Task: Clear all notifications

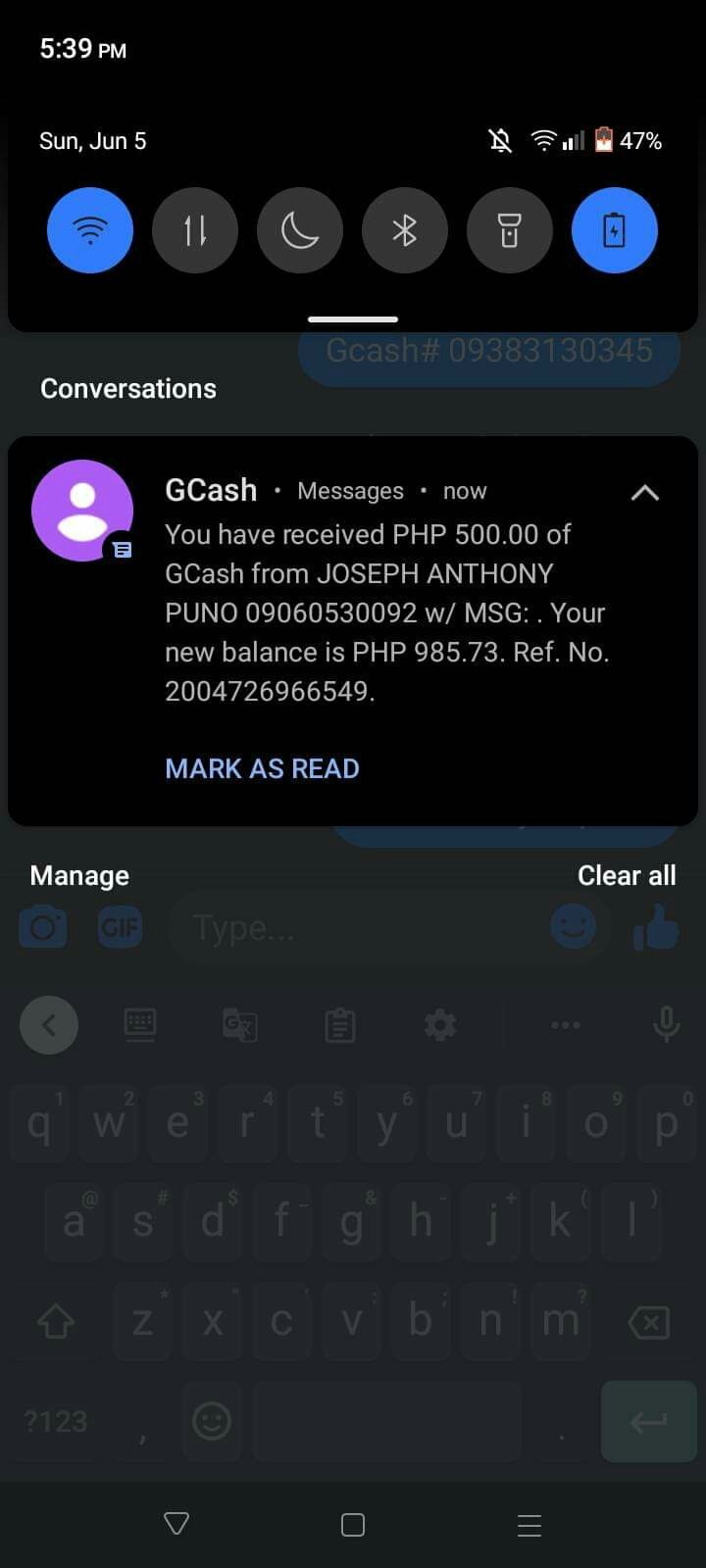Action: coord(627,875)
